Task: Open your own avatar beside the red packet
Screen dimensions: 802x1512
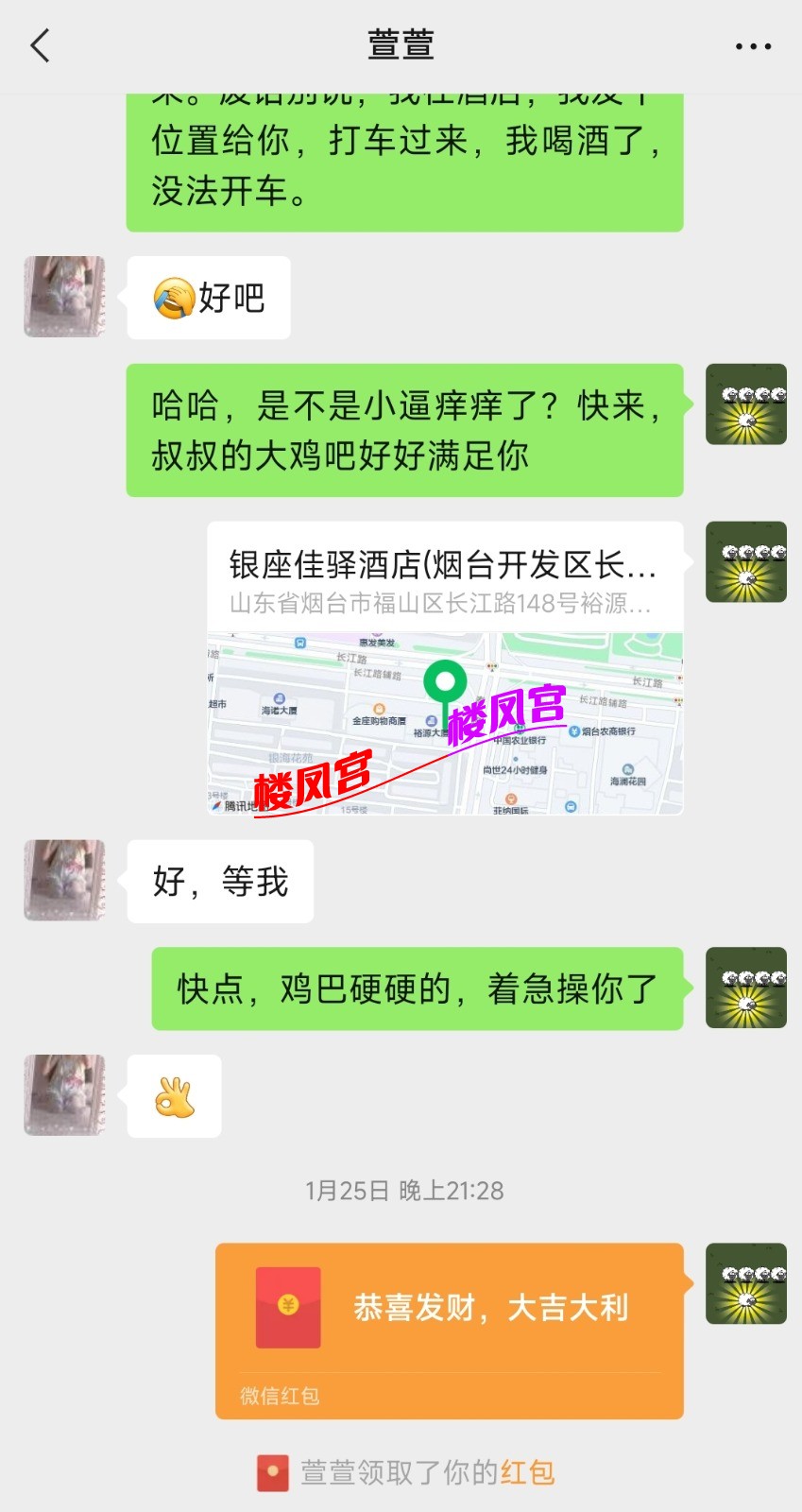Action: click(x=746, y=1283)
